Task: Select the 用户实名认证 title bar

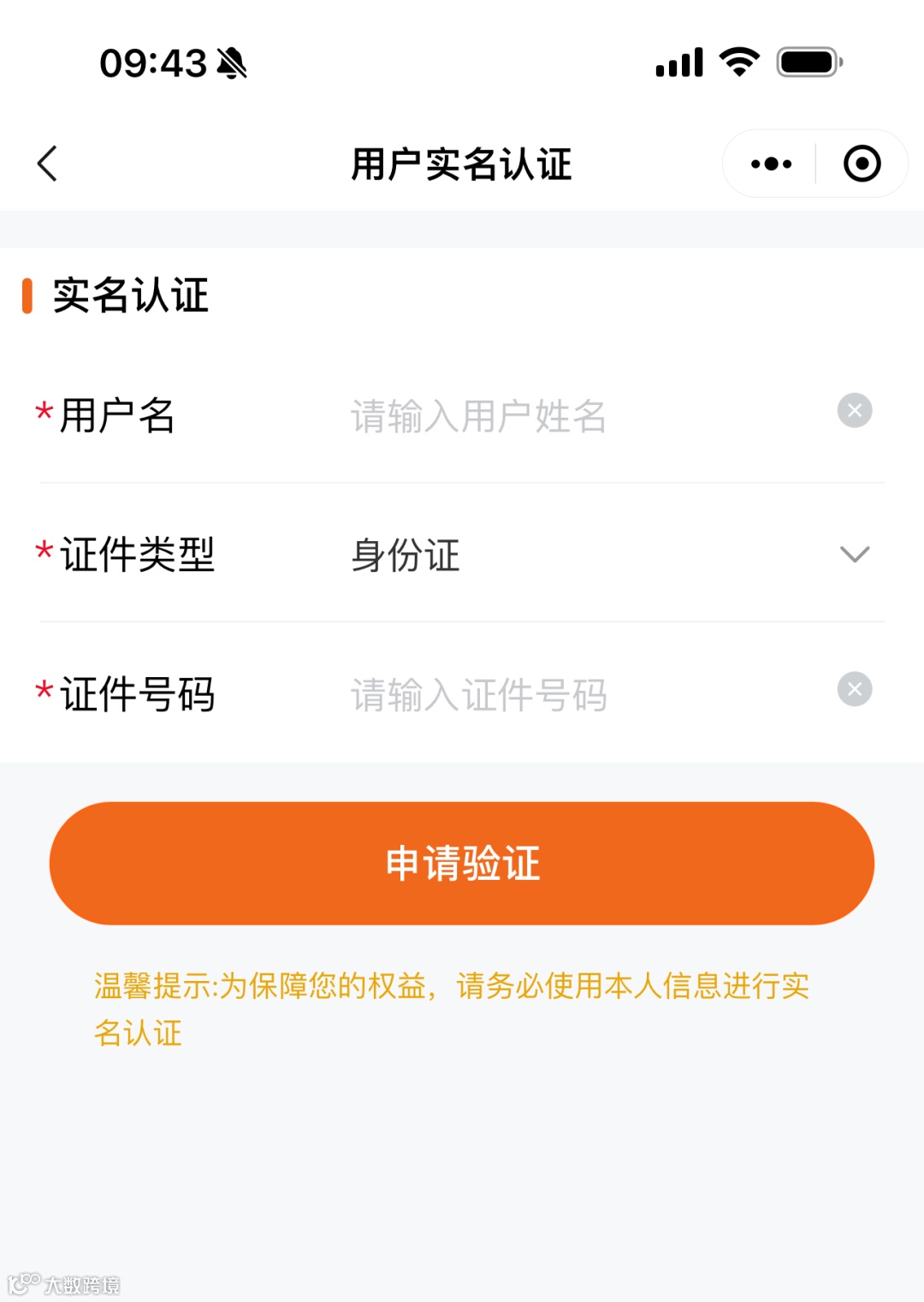Action: (462, 163)
